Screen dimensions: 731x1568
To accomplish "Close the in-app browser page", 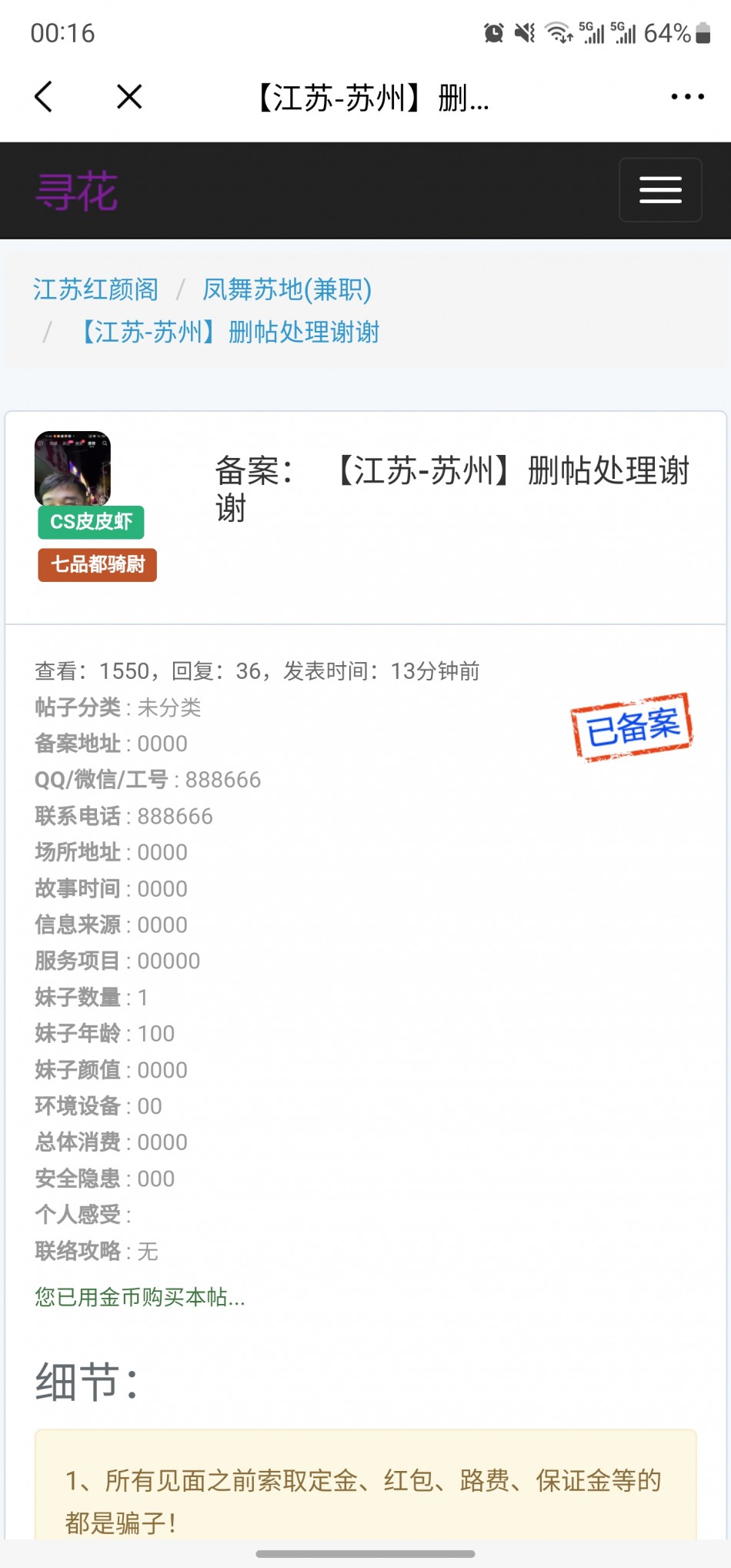I will coord(129,97).
